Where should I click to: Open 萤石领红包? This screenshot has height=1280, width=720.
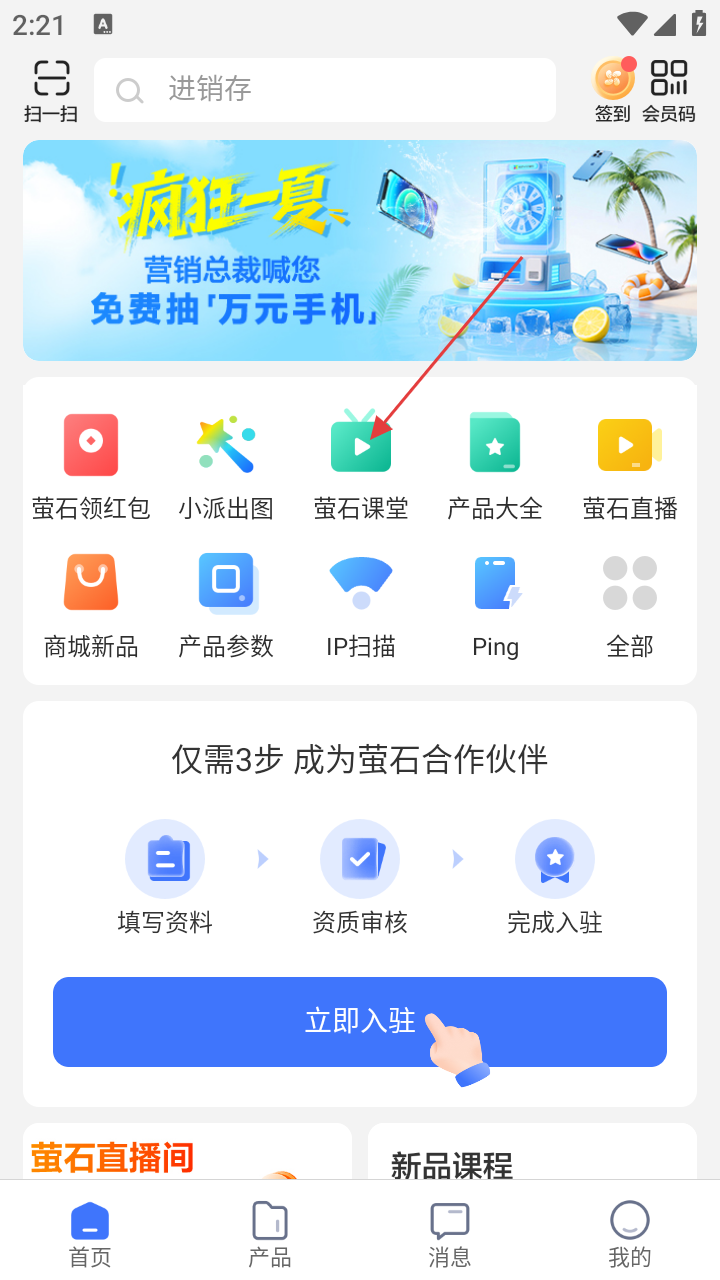[x=91, y=466]
